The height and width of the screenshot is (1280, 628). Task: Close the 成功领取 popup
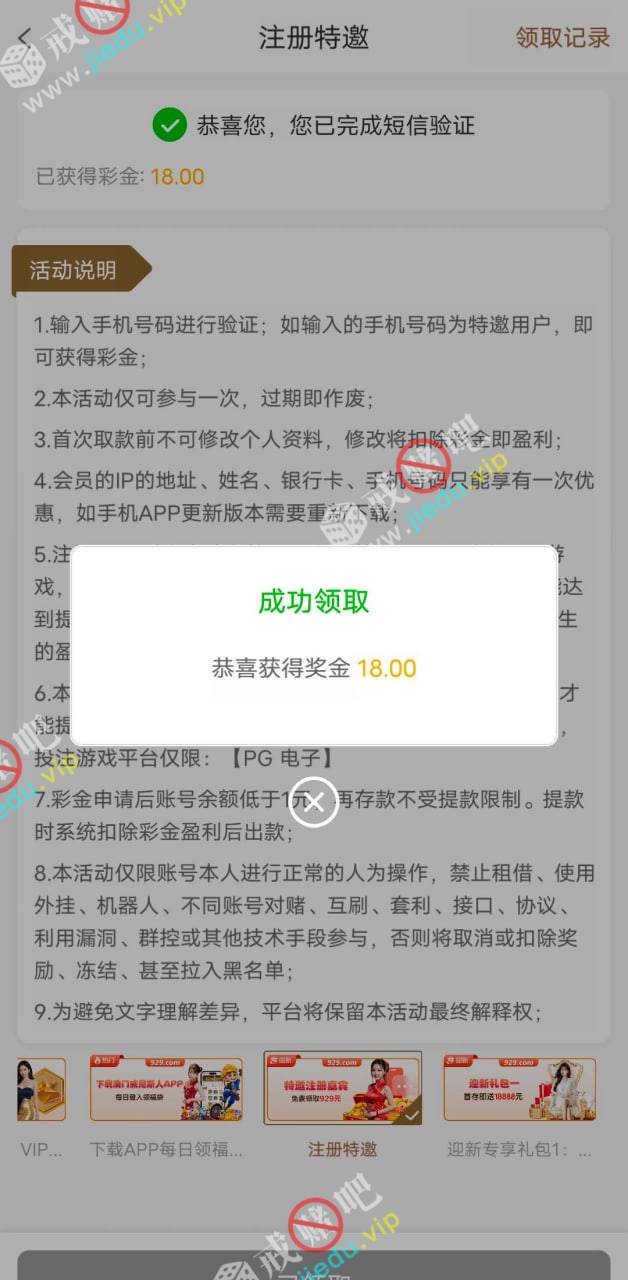[314, 802]
